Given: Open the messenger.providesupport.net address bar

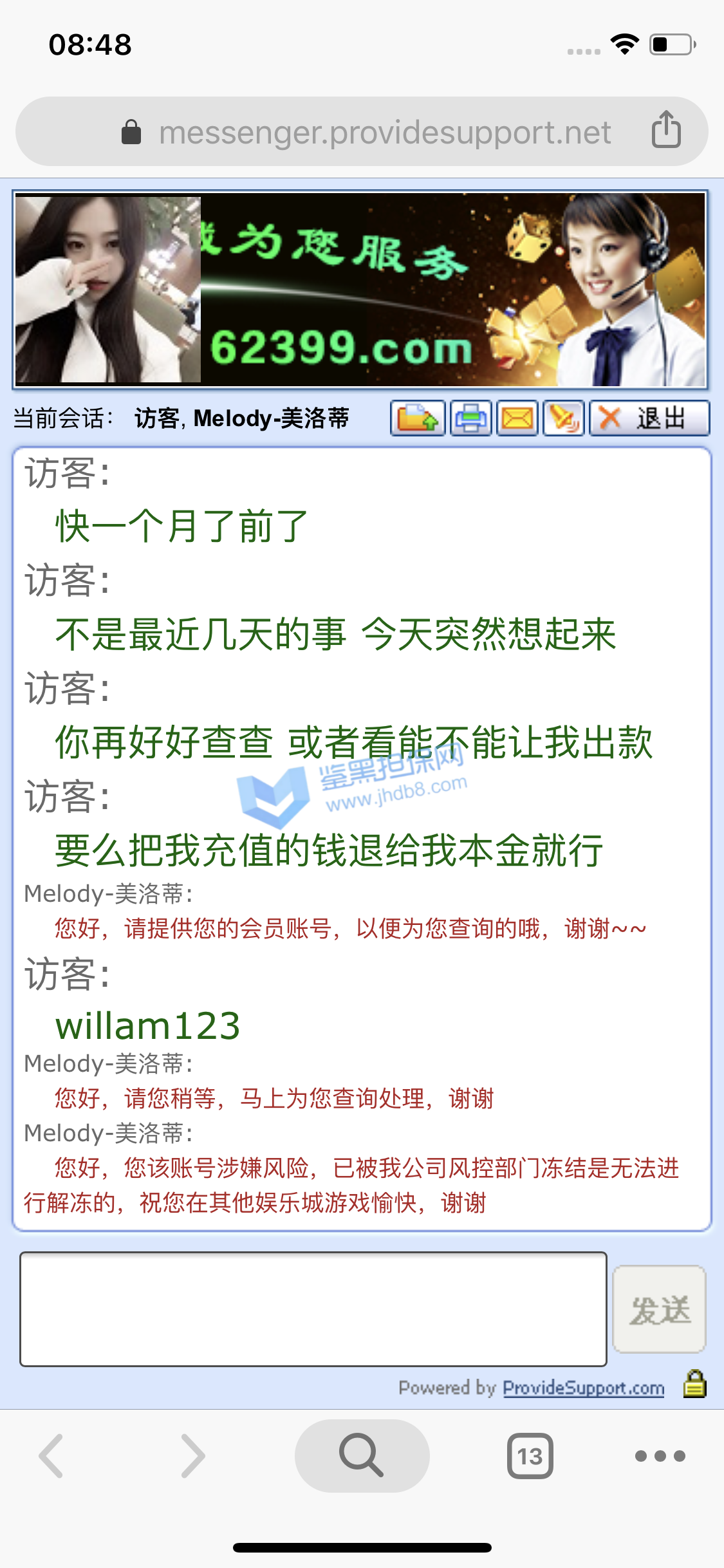Looking at the screenshot, I should [384, 133].
